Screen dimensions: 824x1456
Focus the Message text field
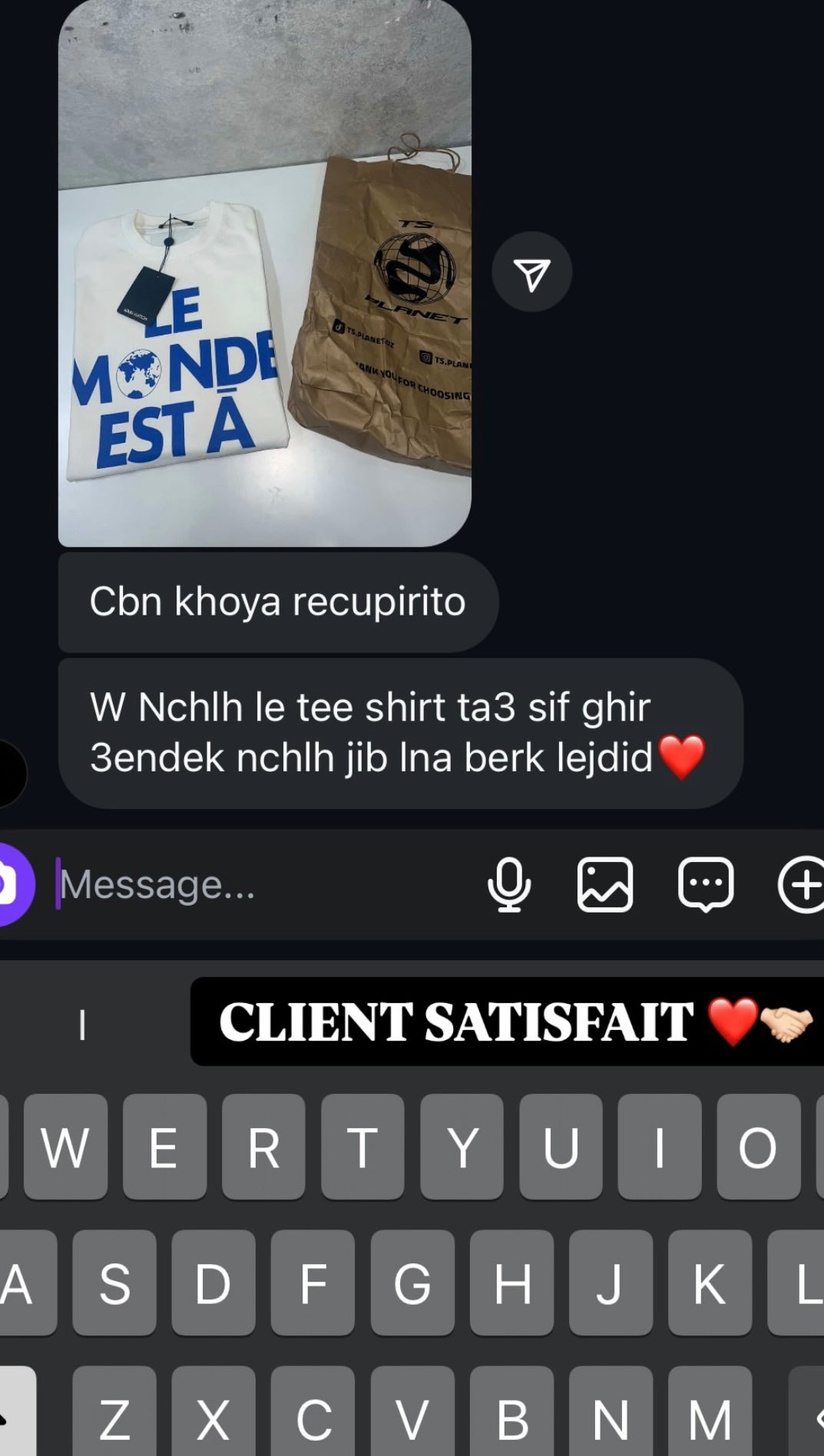[x=261, y=885]
